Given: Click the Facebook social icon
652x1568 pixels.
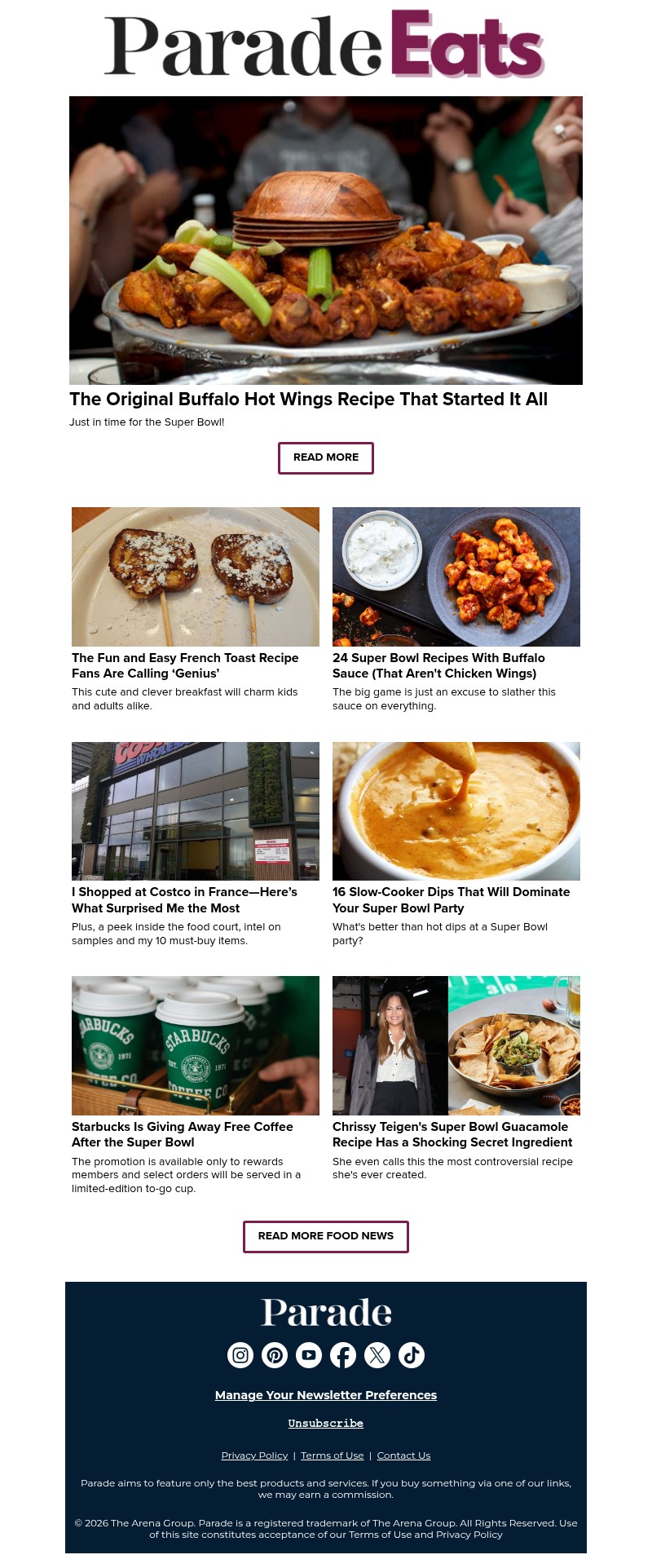Looking at the screenshot, I should pos(342,1354).
